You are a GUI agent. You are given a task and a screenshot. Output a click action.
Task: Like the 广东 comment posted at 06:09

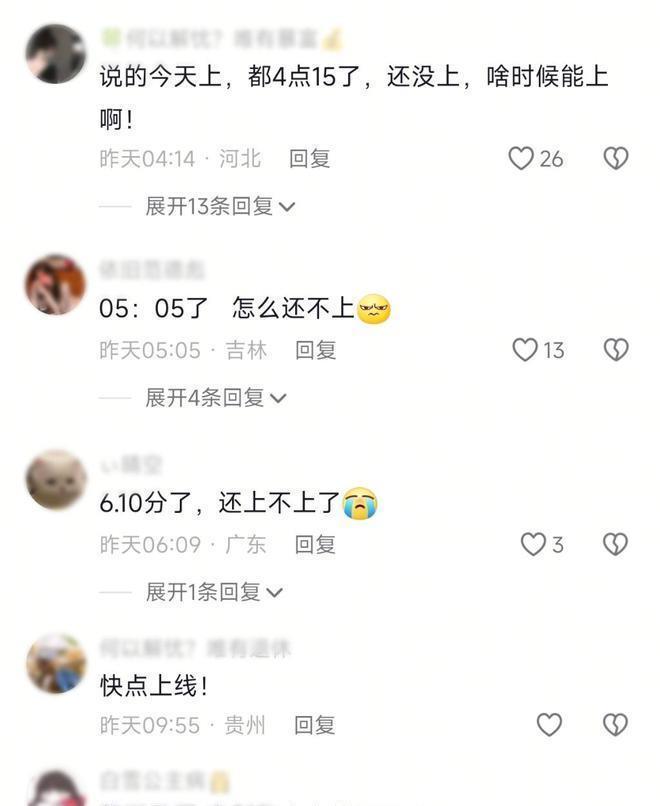pyautogui.click(x=533, y=544)
